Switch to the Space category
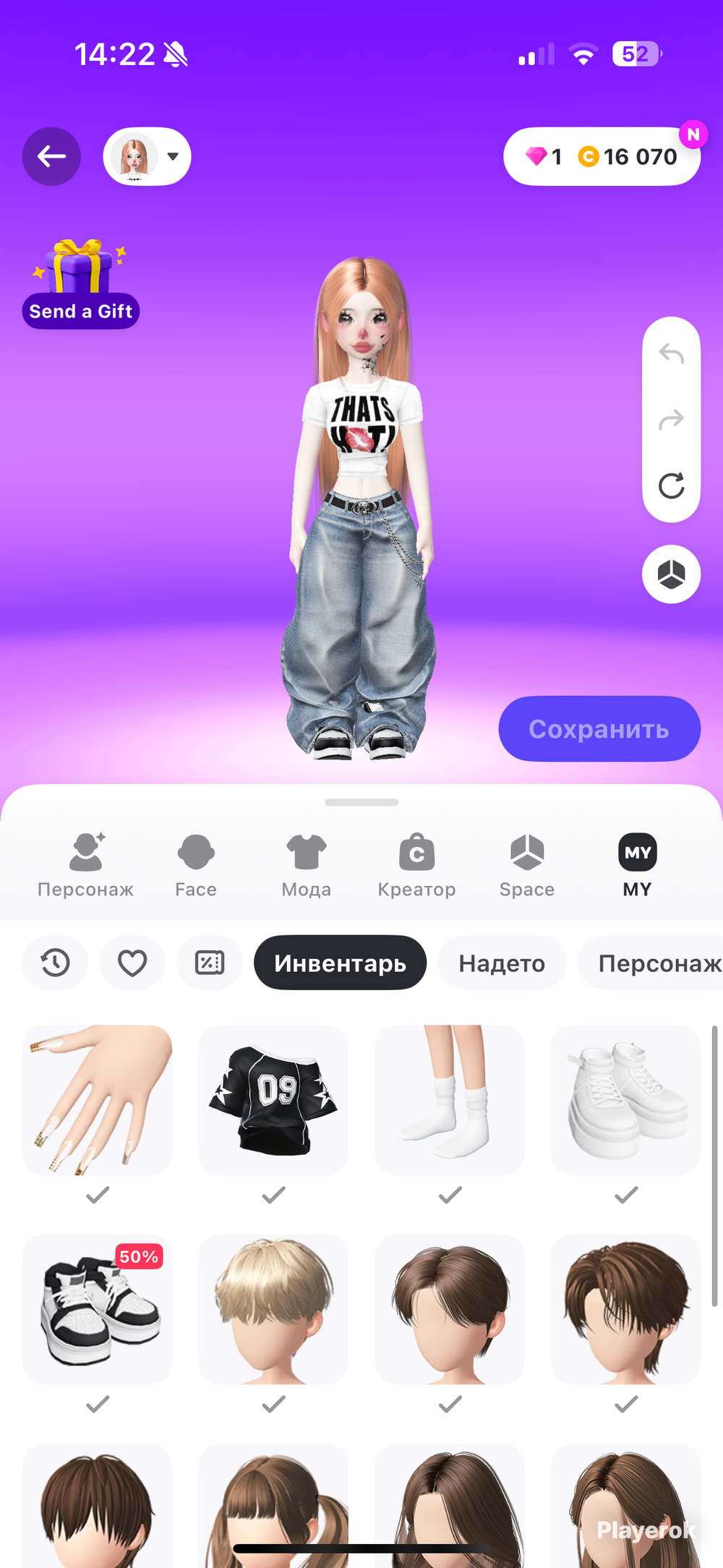Viewport: 723px width, 1568px height. tap(527, 866)
